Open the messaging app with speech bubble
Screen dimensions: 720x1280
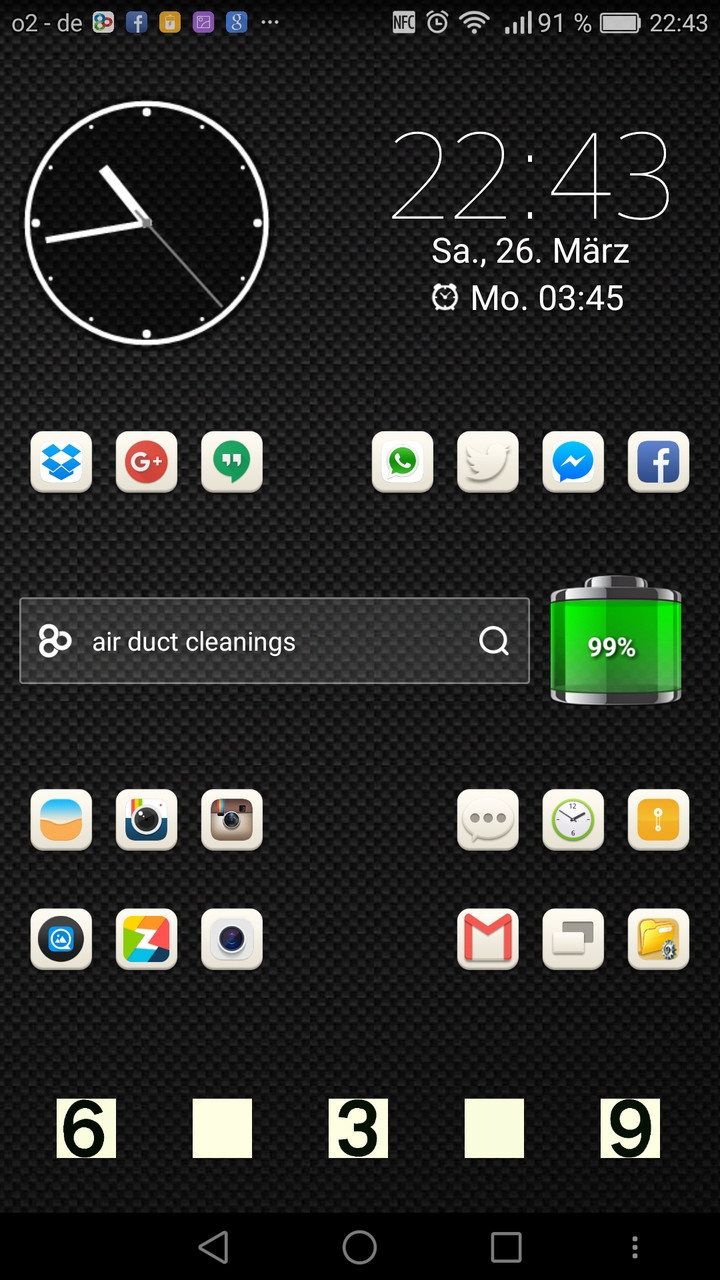click(488, 820)
